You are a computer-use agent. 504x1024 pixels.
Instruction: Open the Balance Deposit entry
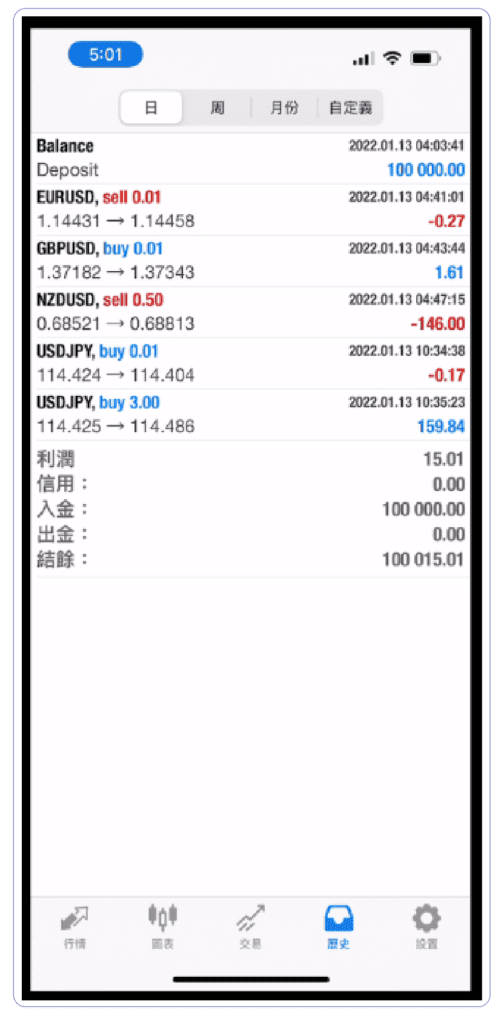tap(251, 159)
